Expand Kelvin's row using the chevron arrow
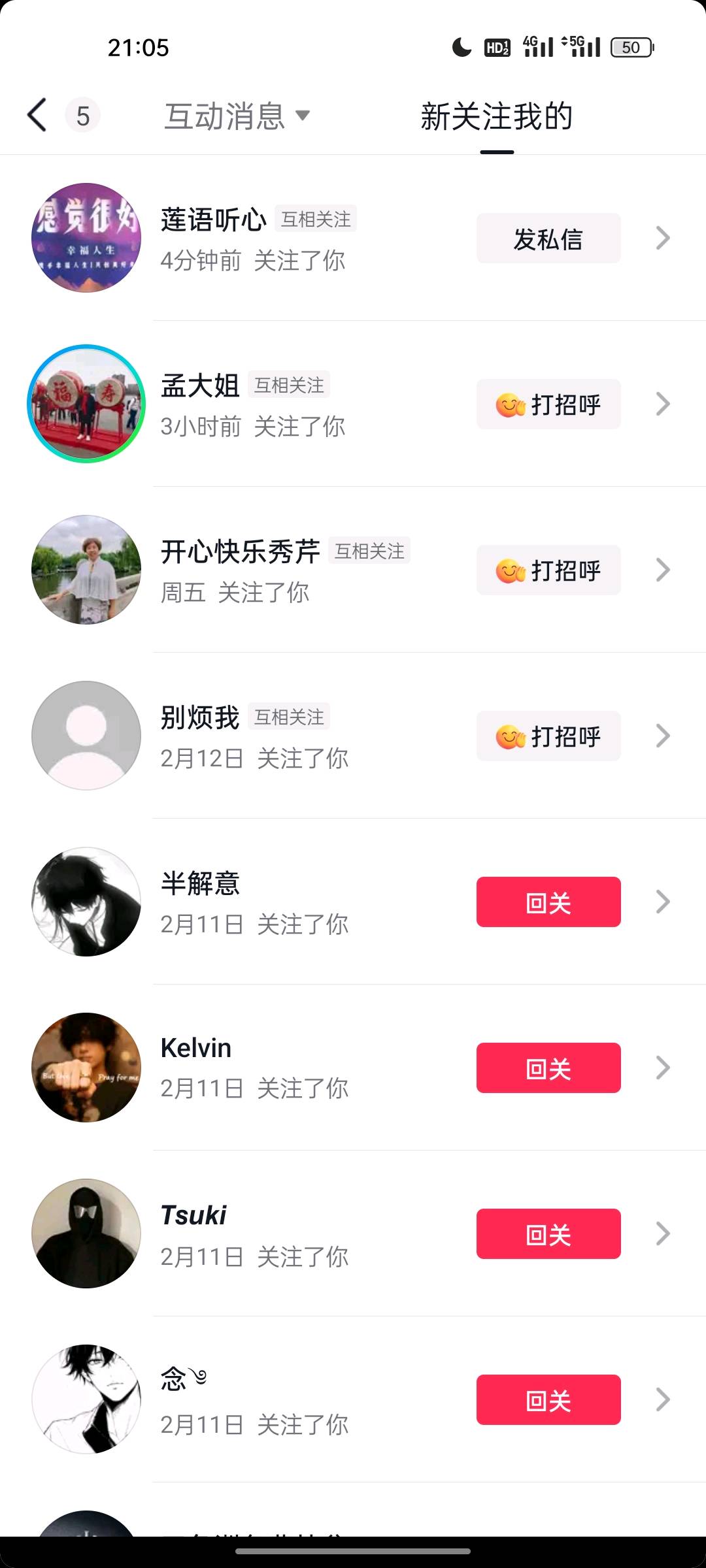The width and height of the screenshot is (706, 1568). (x=662, y=1068)
